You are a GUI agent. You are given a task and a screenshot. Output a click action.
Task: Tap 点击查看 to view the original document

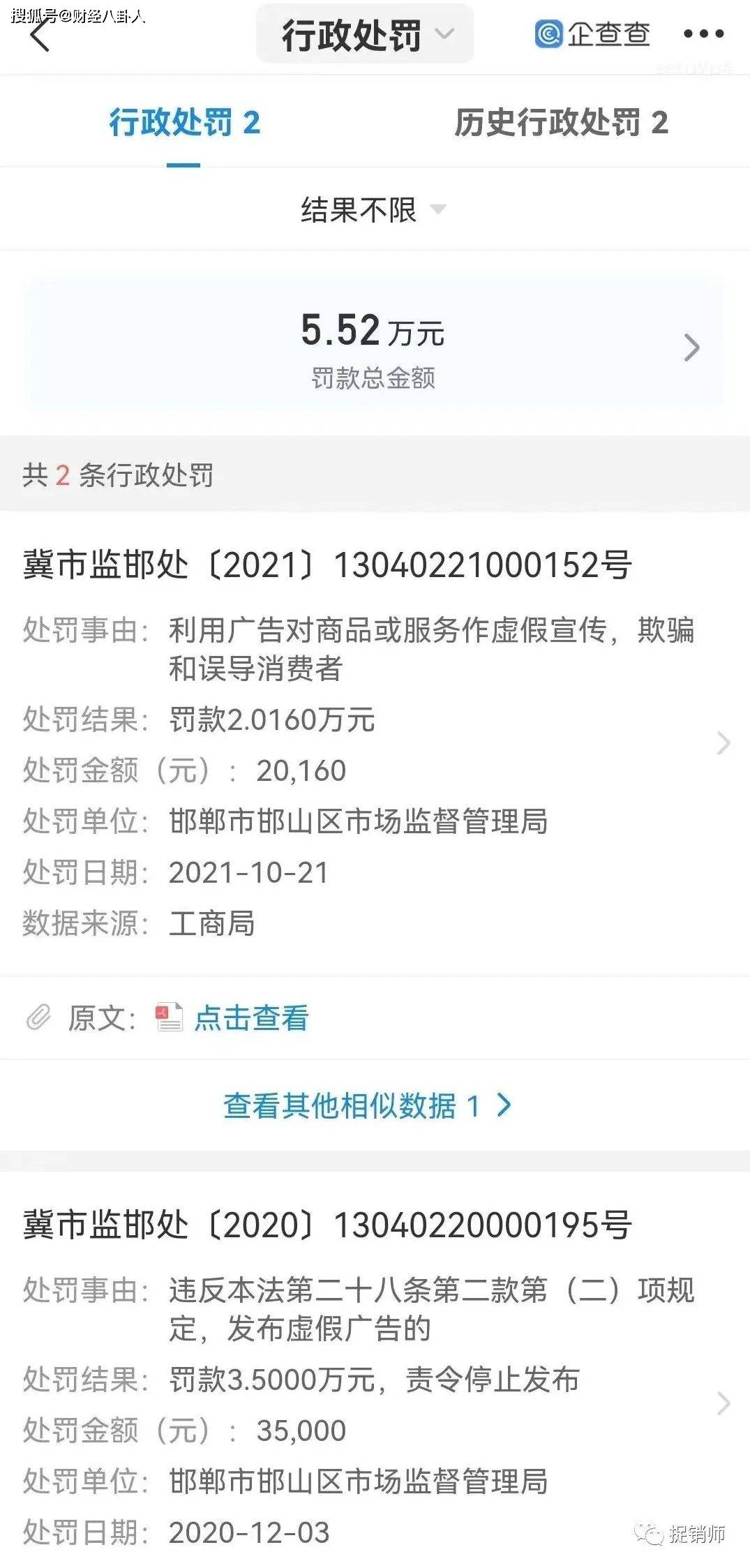[250, 1018]
